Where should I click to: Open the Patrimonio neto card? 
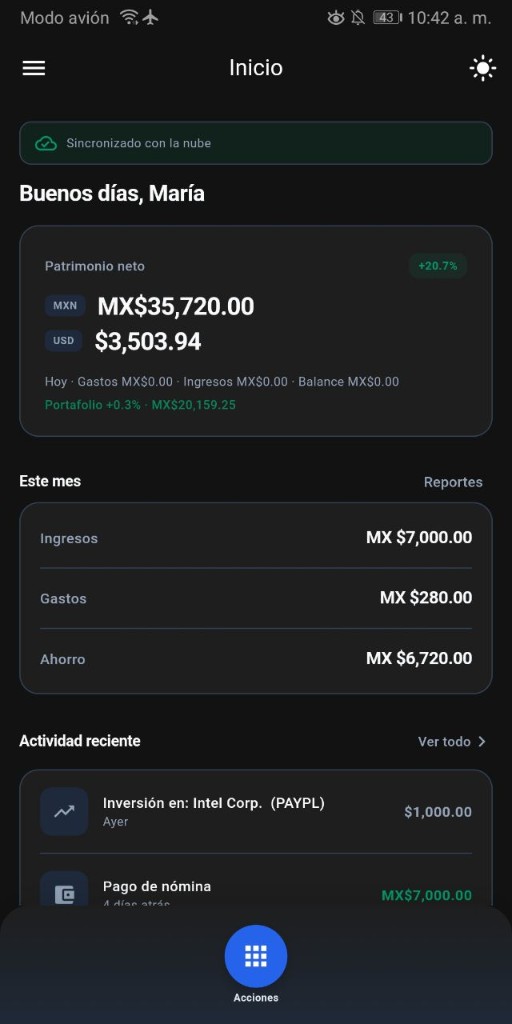click(256, 331)
